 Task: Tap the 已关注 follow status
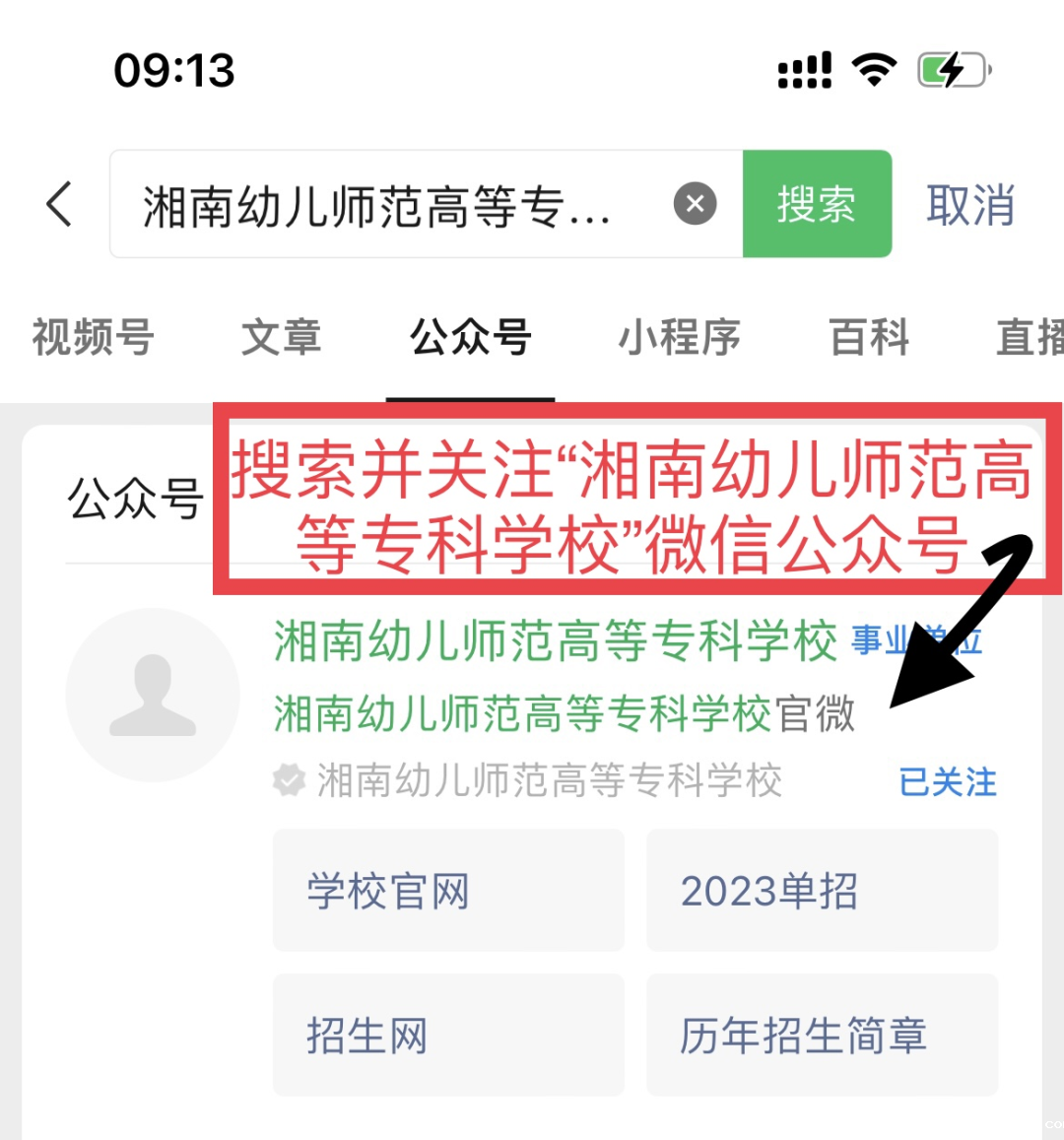948,782
